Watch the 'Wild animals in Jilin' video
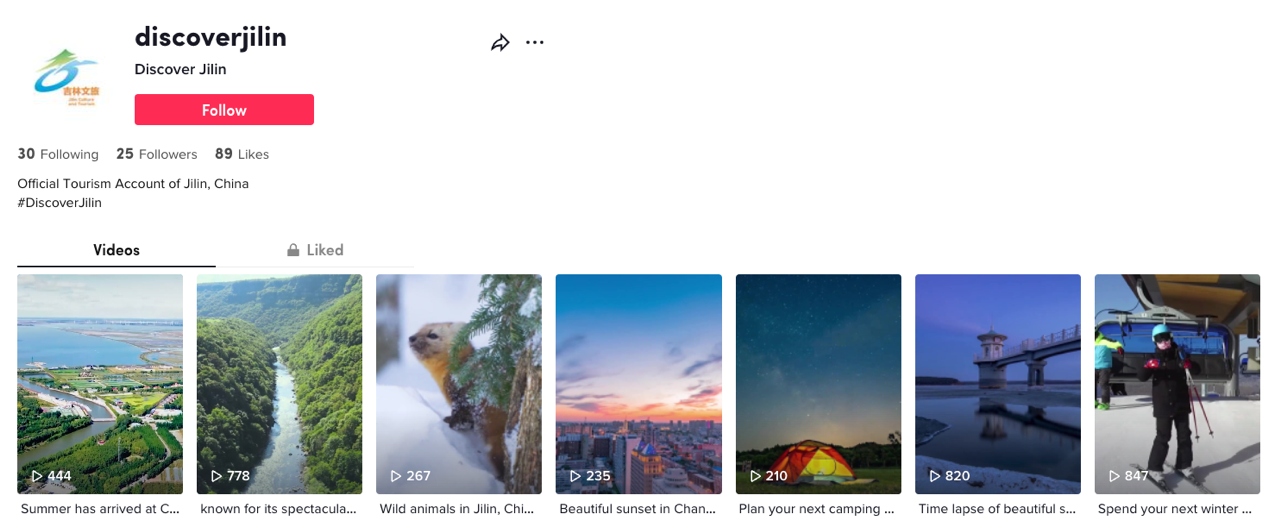The image size is (1269, 521). (459, 384)
